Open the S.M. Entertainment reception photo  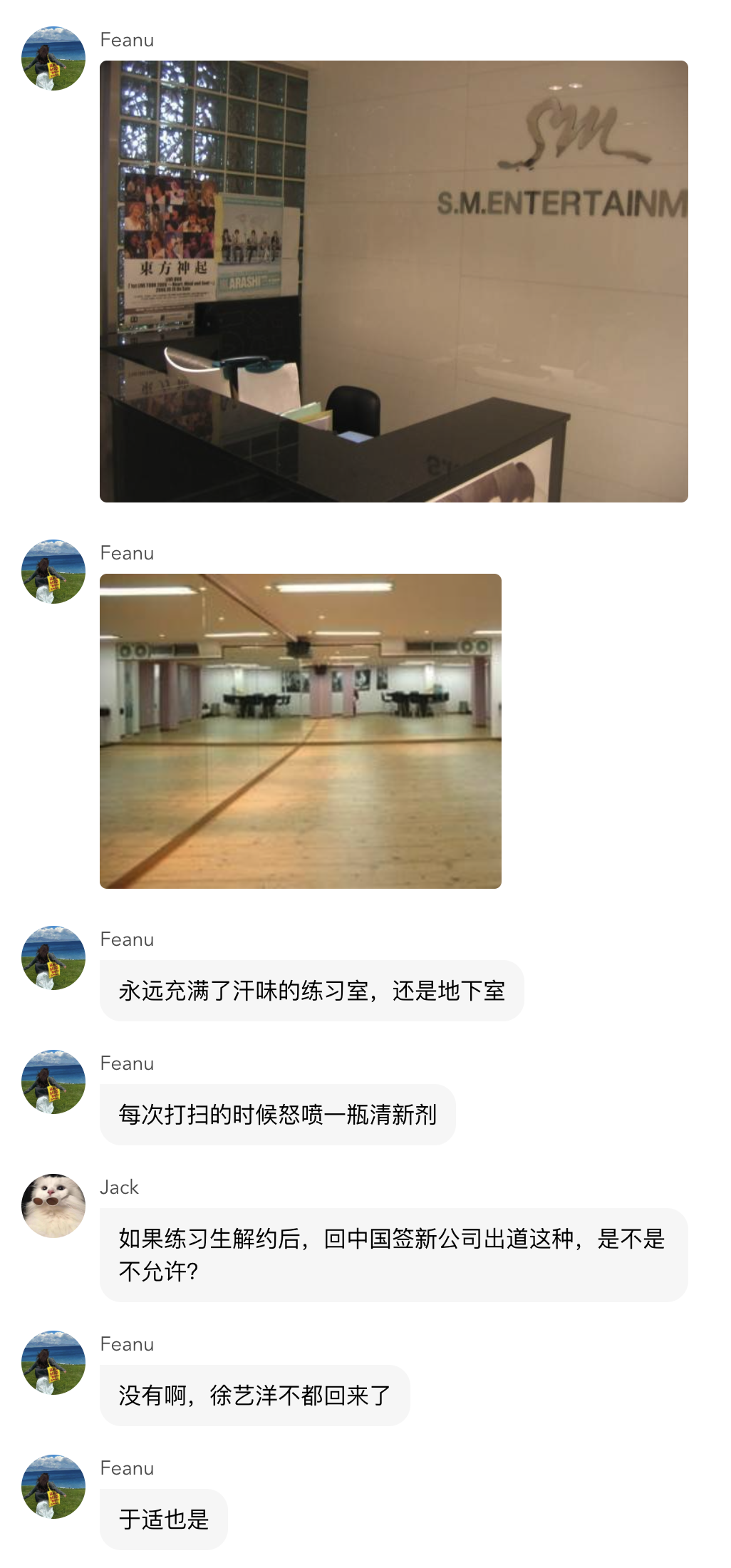393,282
